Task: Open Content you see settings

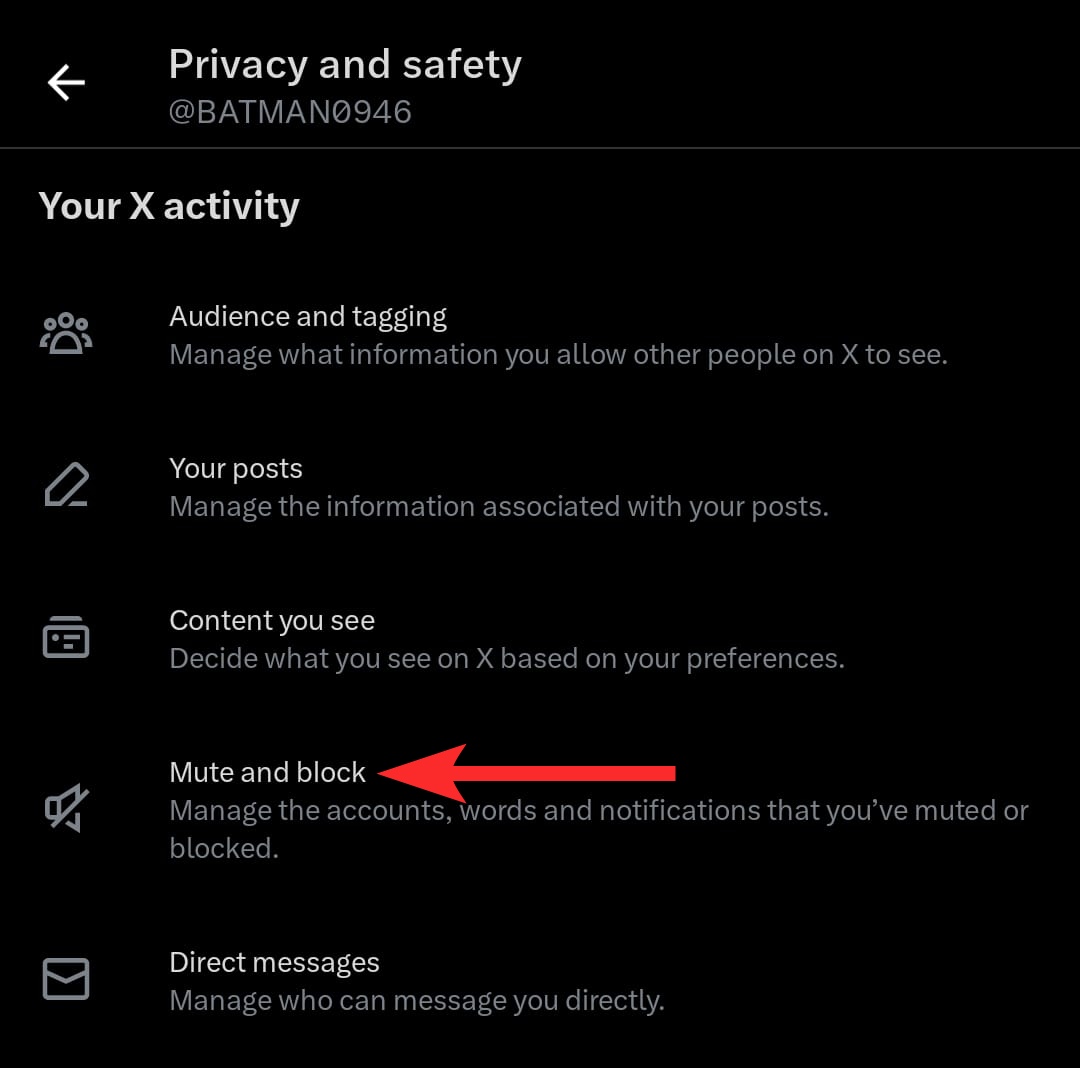Action: [272, 621]
